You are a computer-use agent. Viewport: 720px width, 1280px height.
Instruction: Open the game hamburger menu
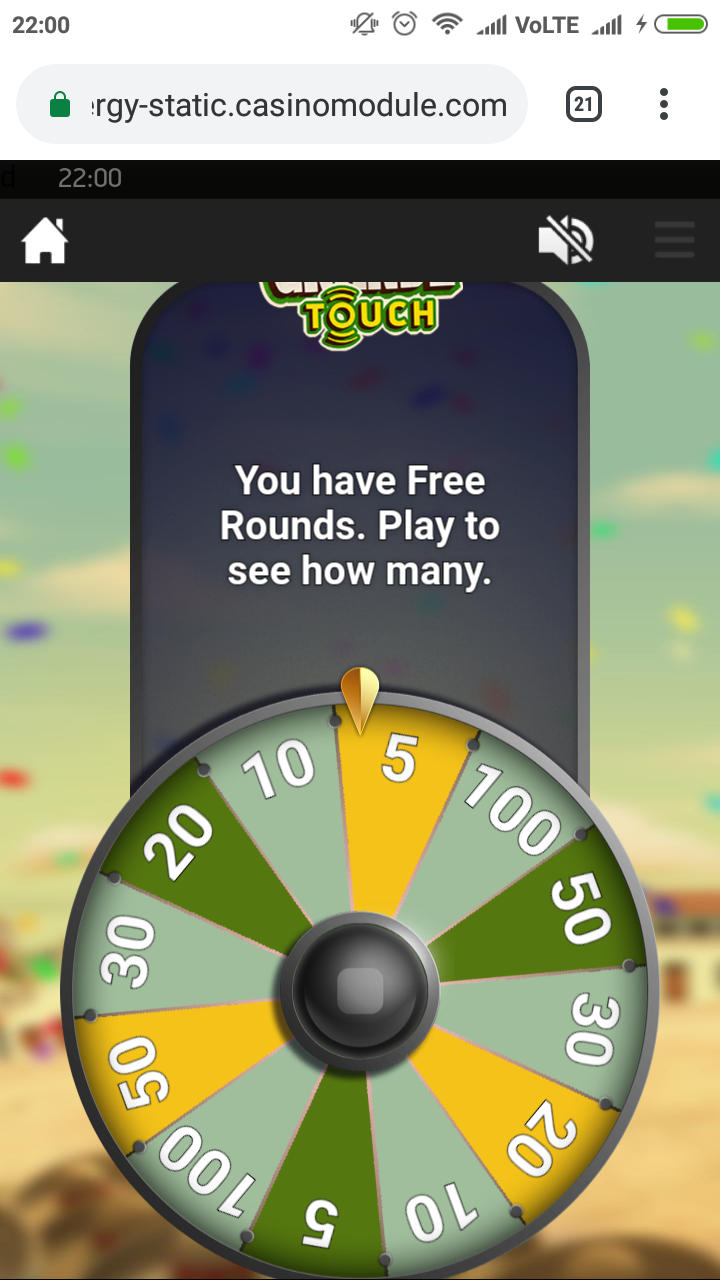pos(674,241)
